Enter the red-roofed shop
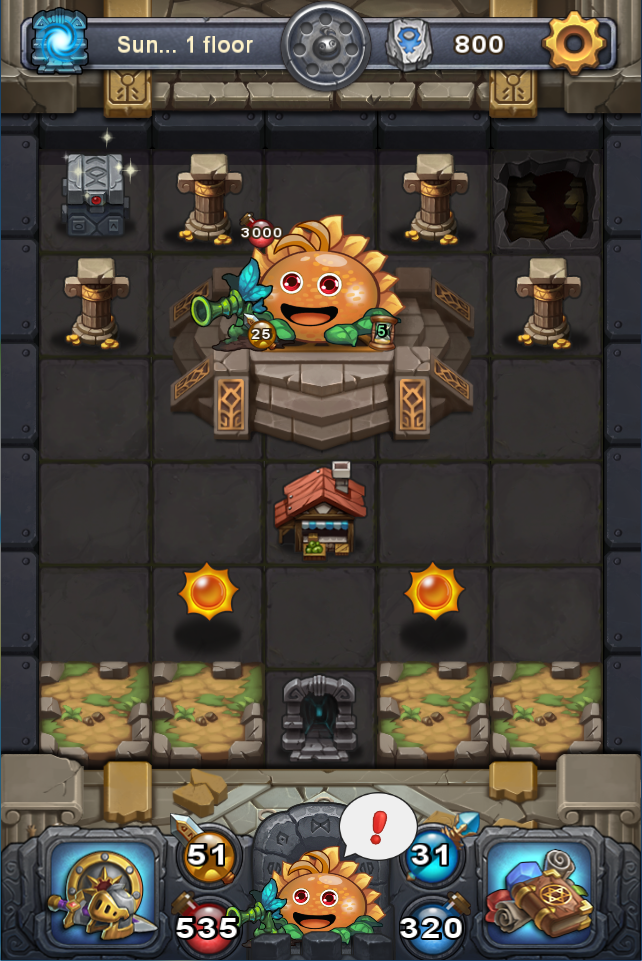This screenshot has width=642, height=961. 320,511
